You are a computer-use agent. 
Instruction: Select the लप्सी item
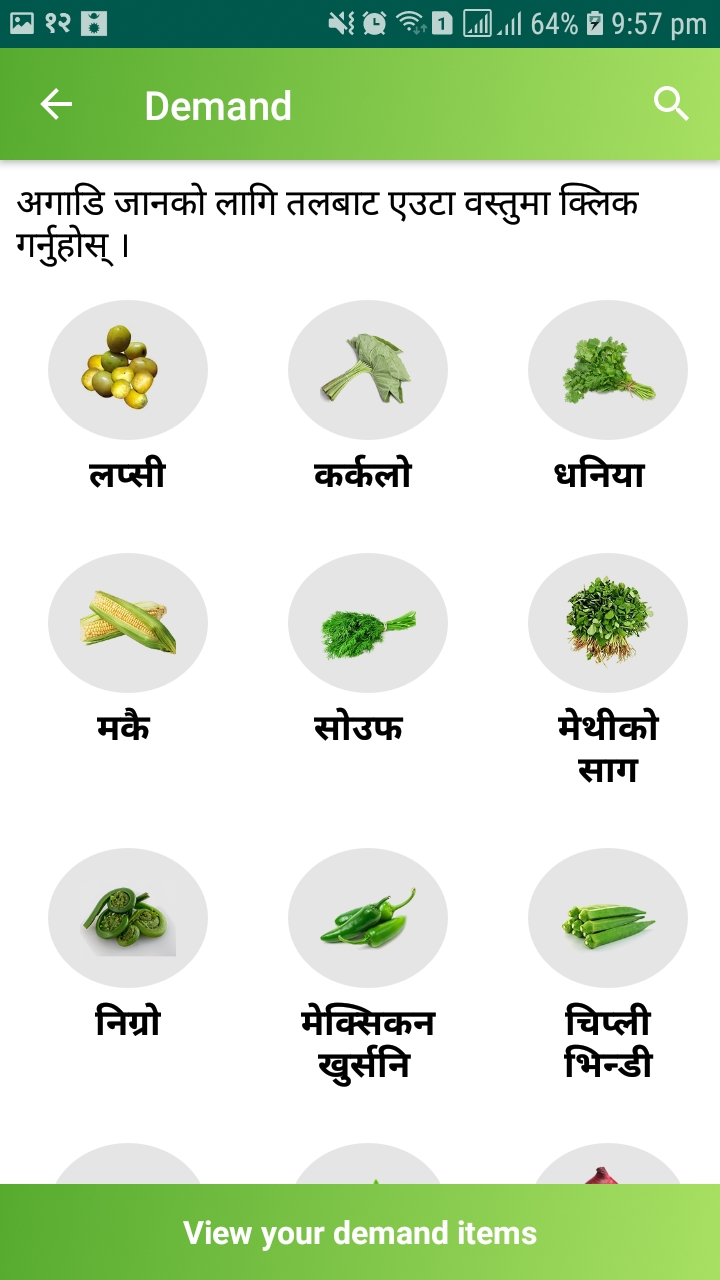coord(128,370)
